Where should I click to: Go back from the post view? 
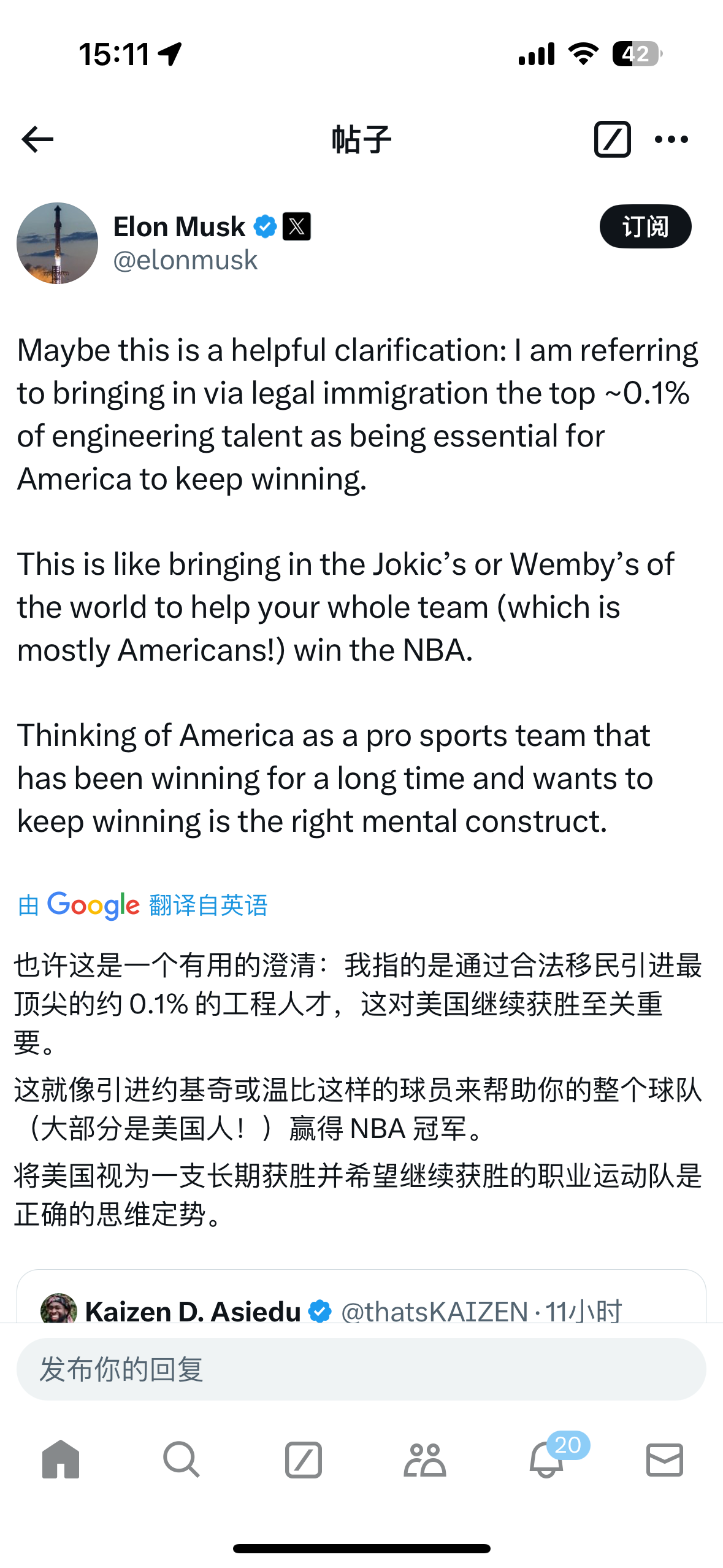(37, 139)
